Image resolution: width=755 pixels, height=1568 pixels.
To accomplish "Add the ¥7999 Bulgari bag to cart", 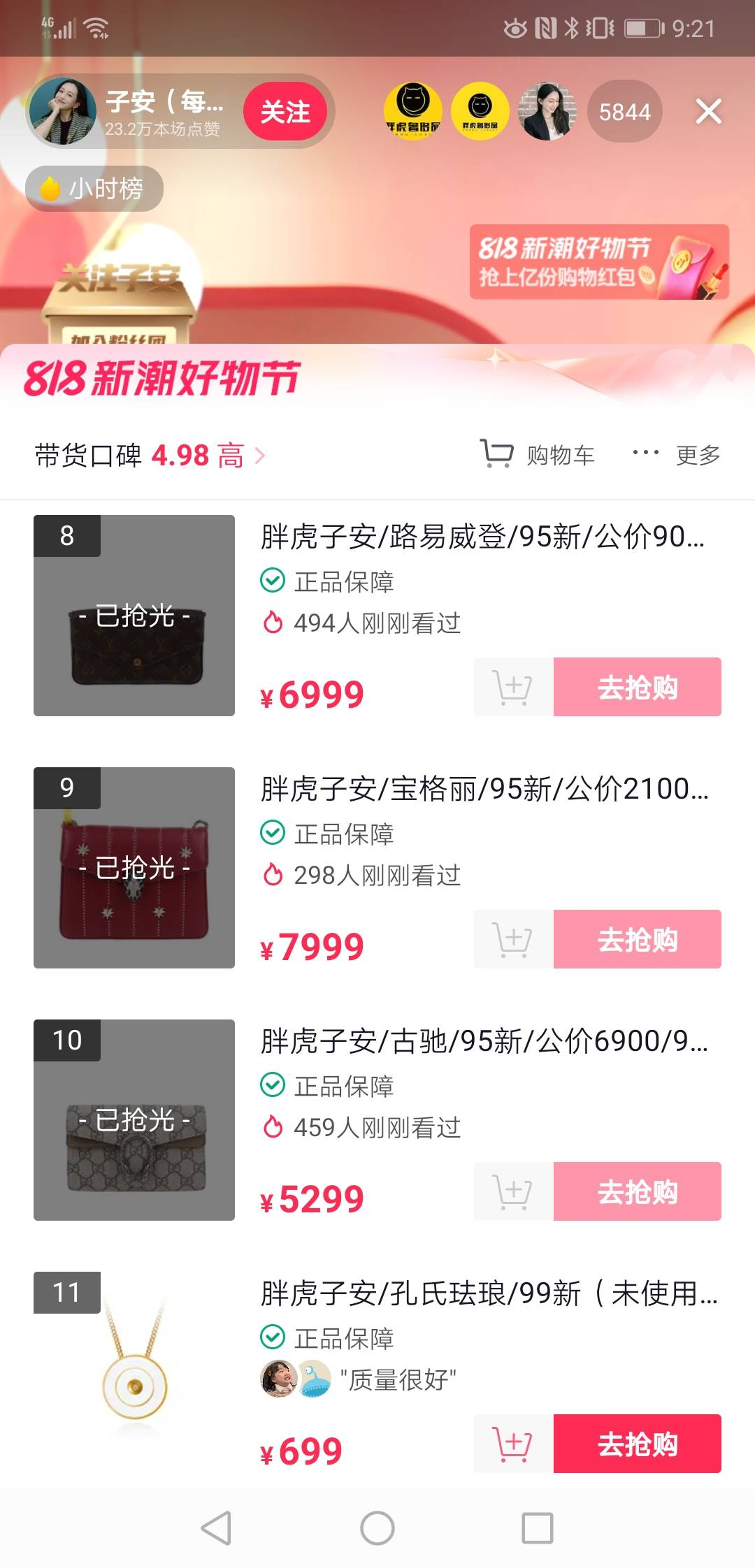I will [512, 940].
